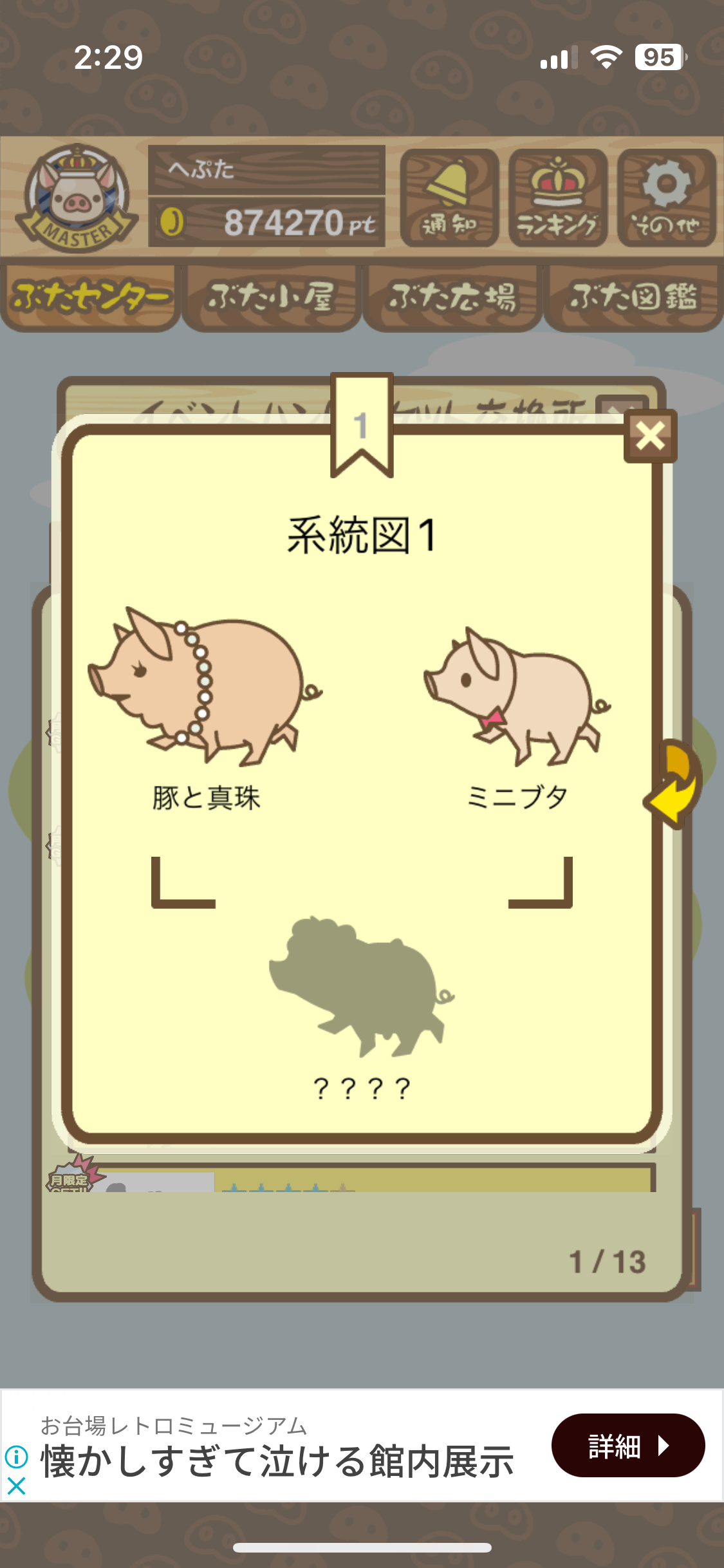
Task: Close the 系統図1 popup
Action: coord(650,436)
